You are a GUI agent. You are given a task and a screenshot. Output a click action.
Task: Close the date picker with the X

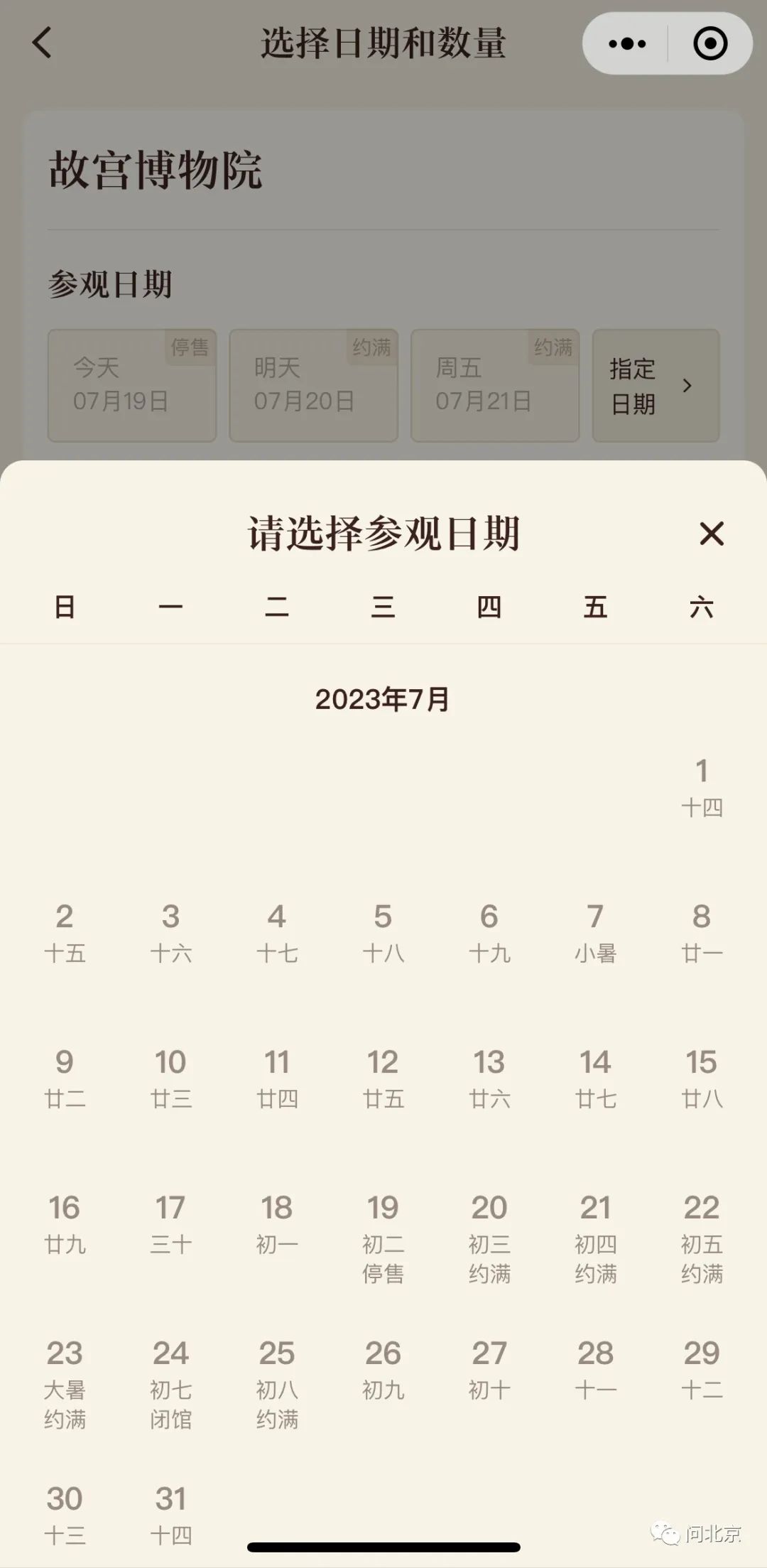click(x=711, y=534)
